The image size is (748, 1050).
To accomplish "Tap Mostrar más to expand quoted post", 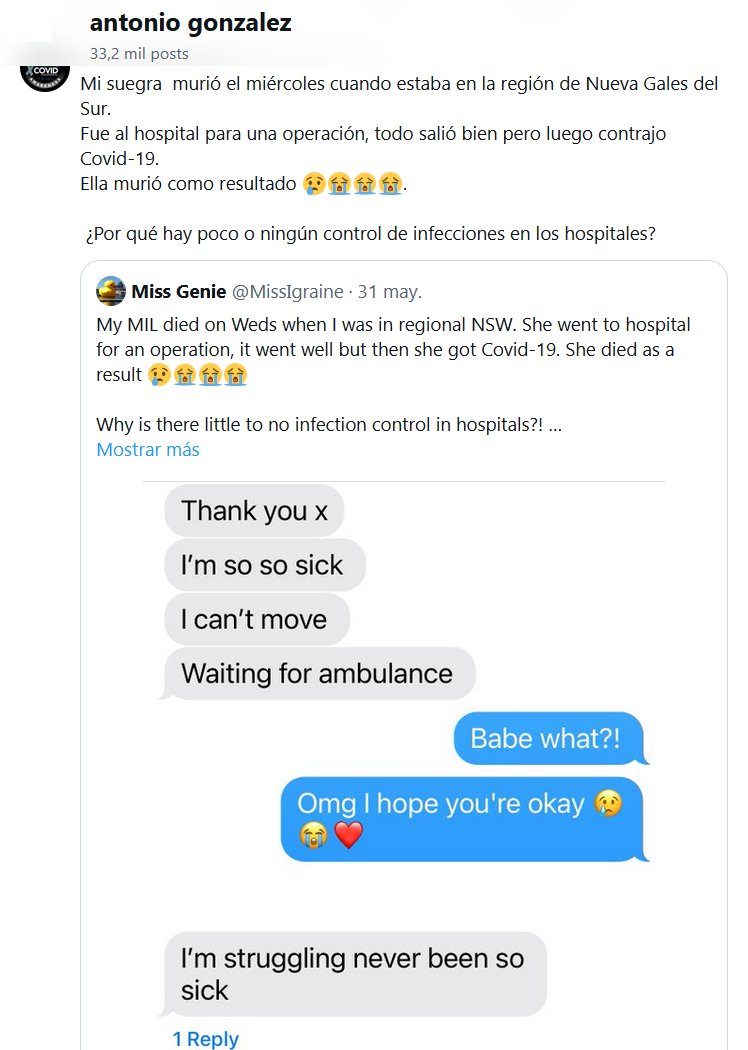I will [x=148, y=450].
